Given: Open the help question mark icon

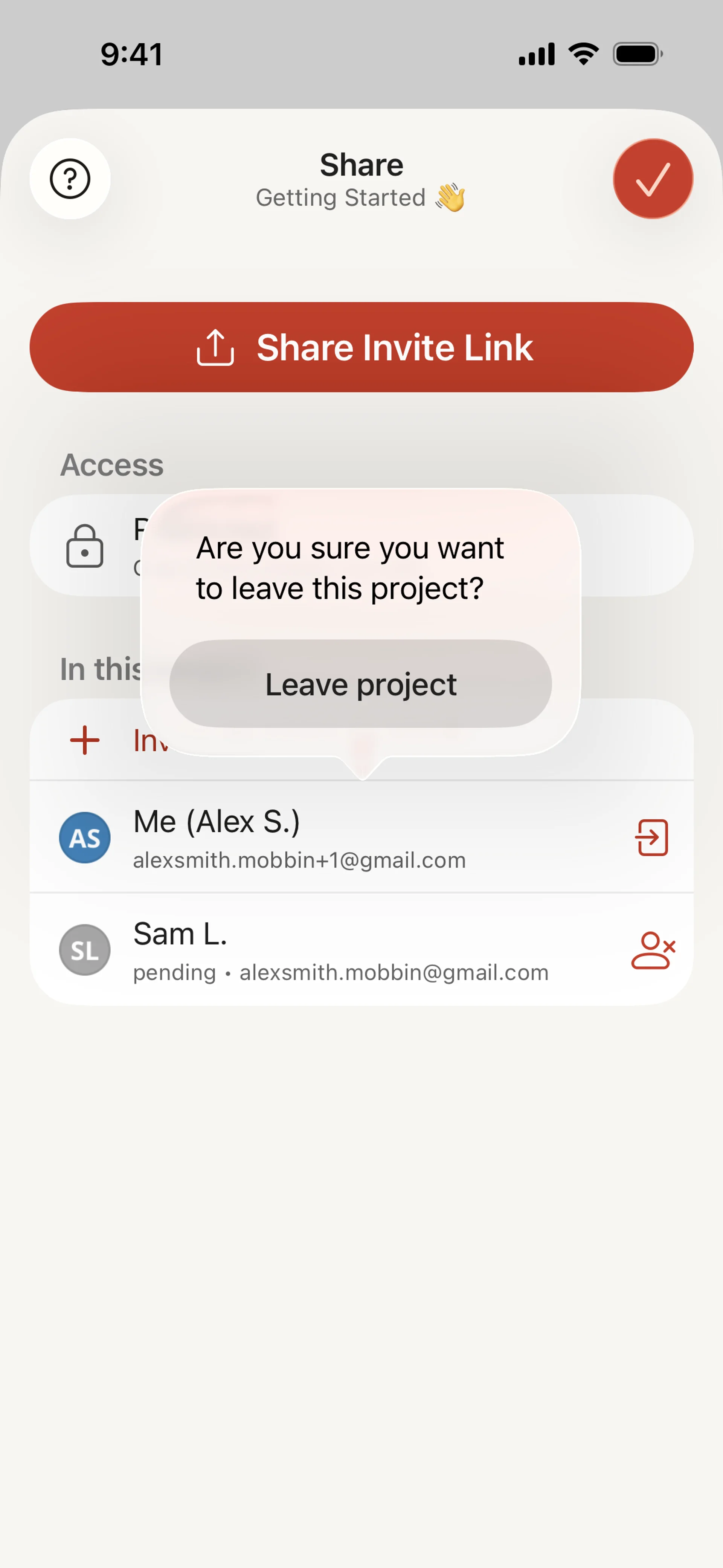Looking at the screenshot, I should pyautogui.click(x=70, y=178).
